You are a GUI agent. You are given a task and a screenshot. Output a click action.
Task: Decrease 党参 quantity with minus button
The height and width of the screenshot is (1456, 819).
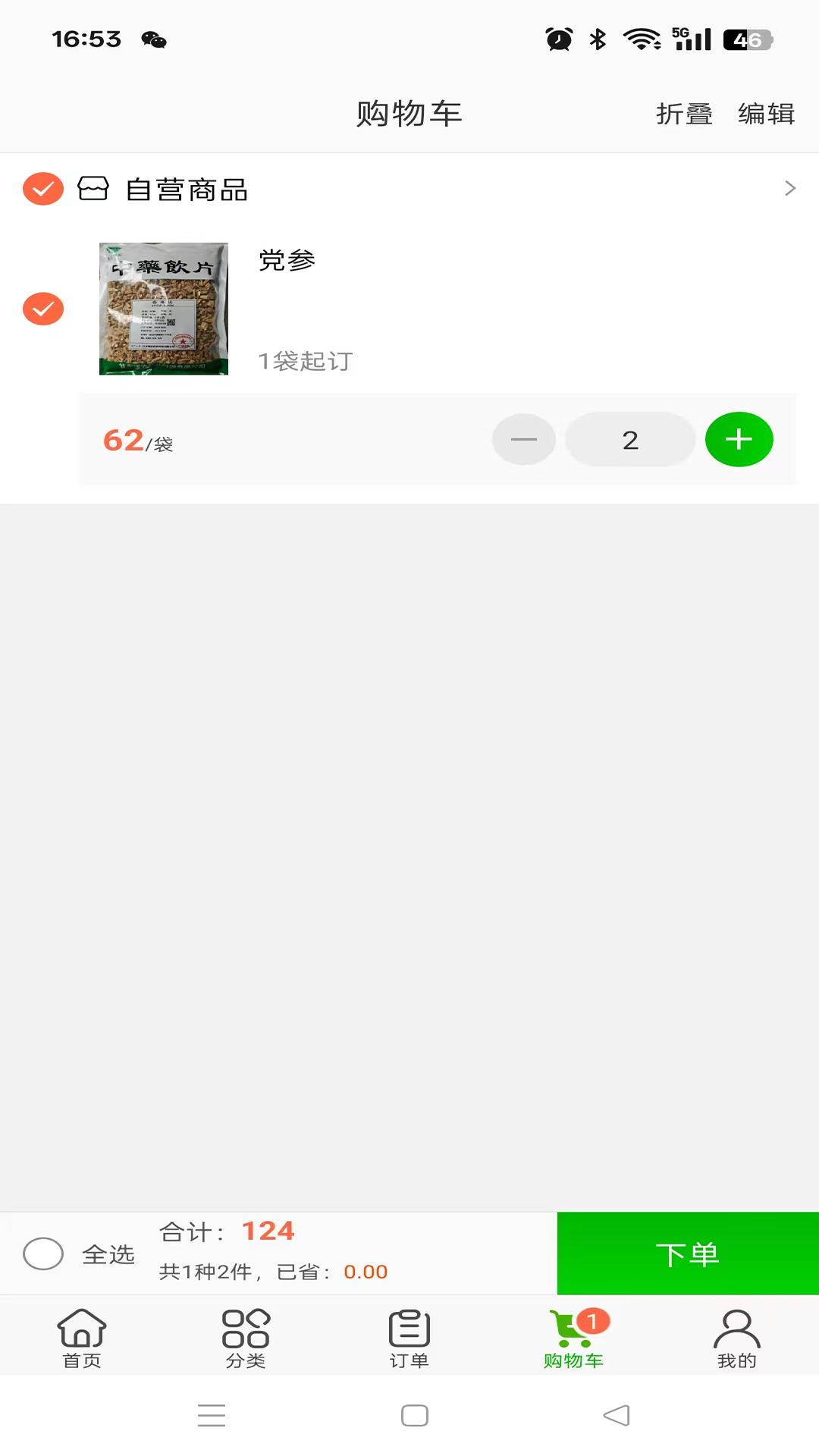point(523,440)
